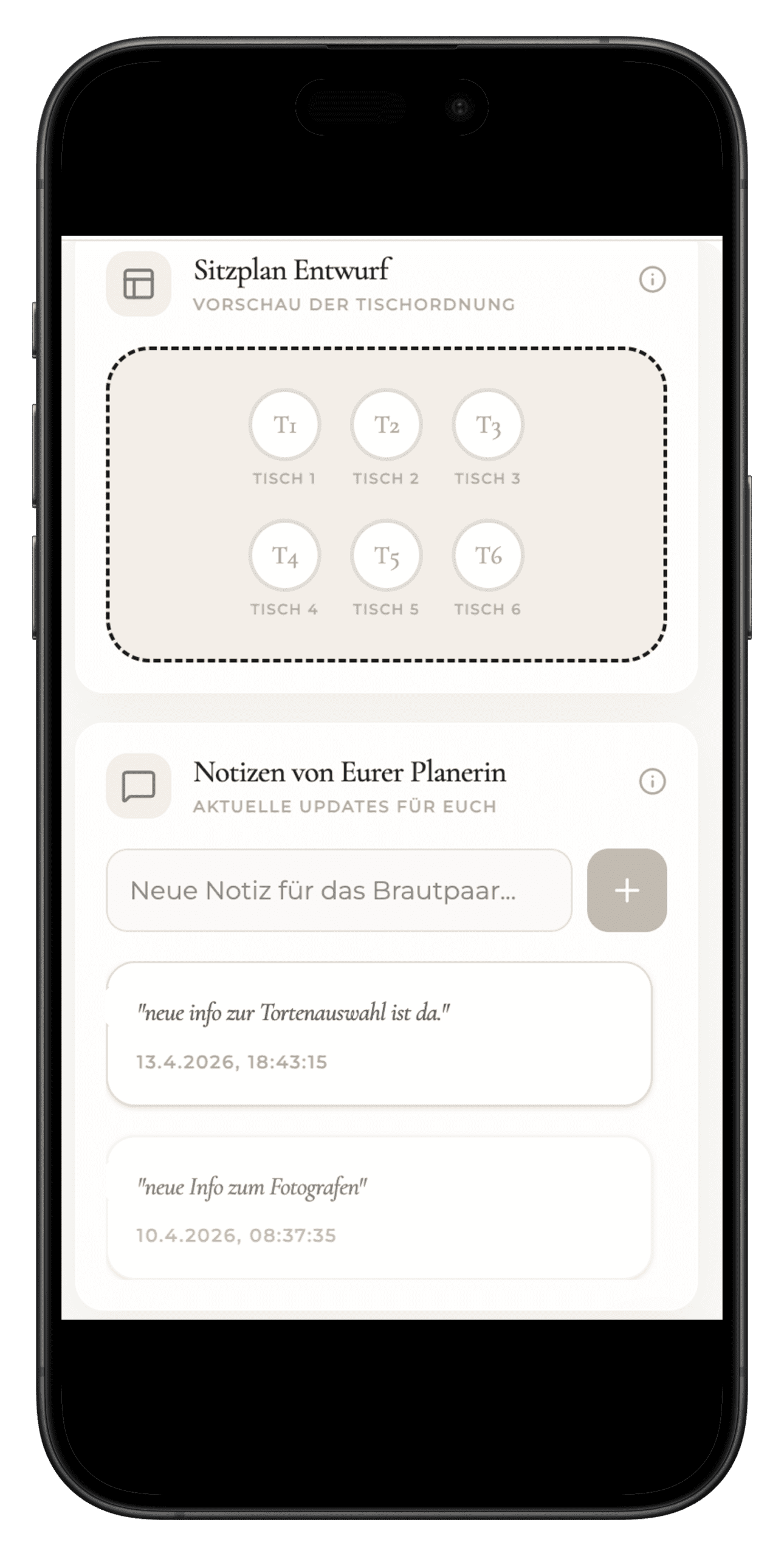784x1556 pixels.
Task: Open info icon for Sitzplan Entwurf
Action: (652, 280)
